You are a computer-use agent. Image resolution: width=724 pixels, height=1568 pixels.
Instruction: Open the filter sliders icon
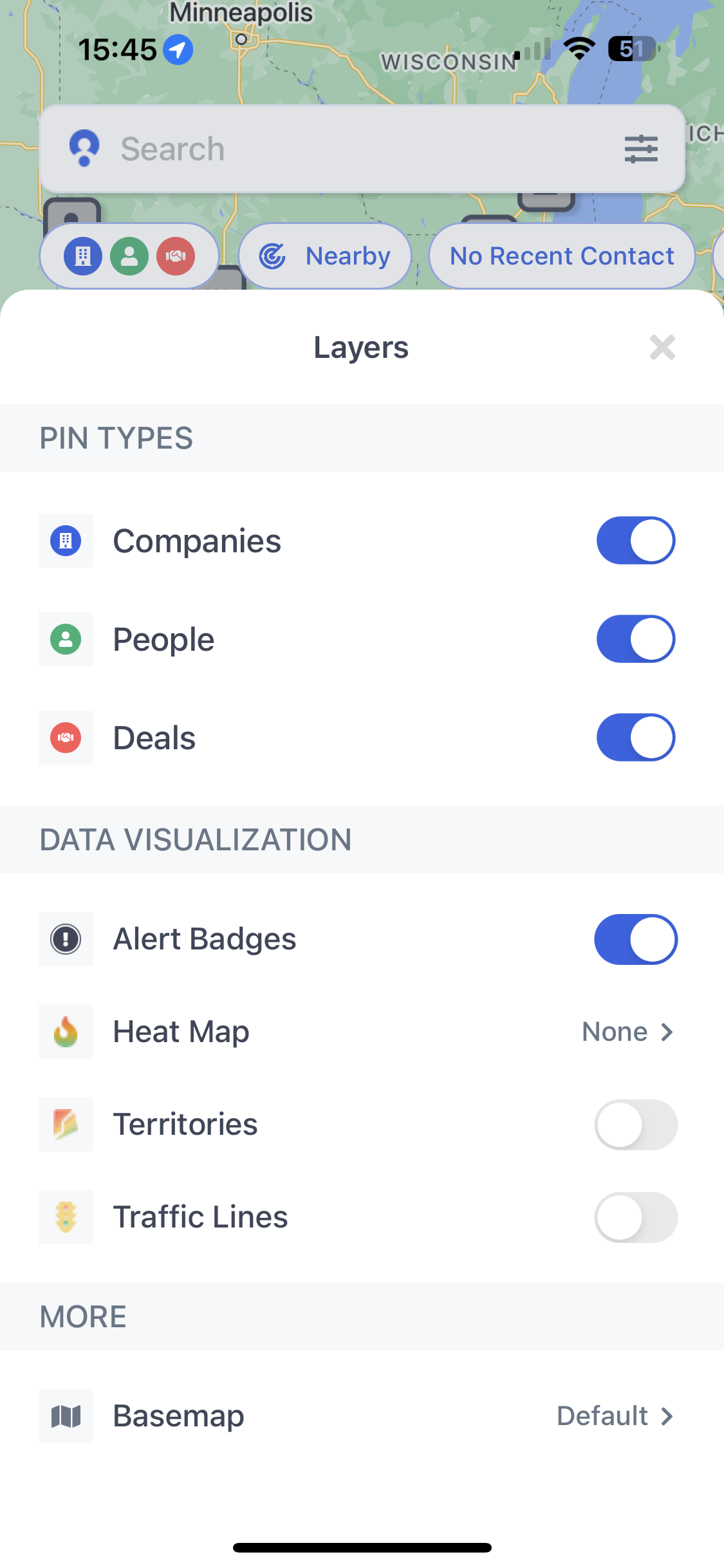point(641,149)
